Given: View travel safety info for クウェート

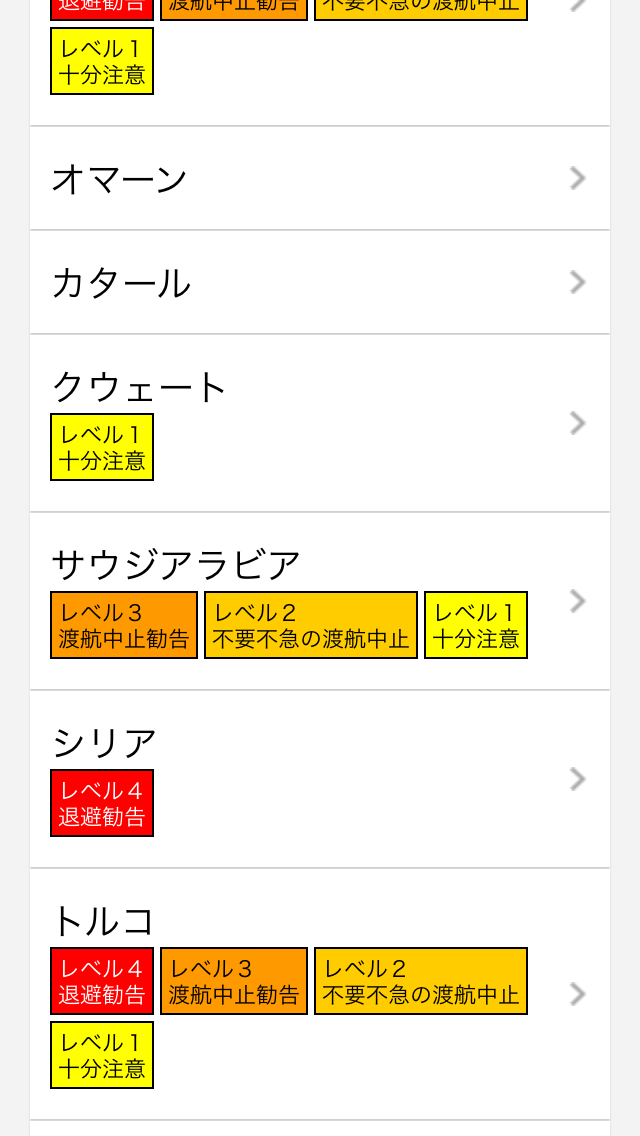Looking at the screenshot, I should click(x=319, y=423).
